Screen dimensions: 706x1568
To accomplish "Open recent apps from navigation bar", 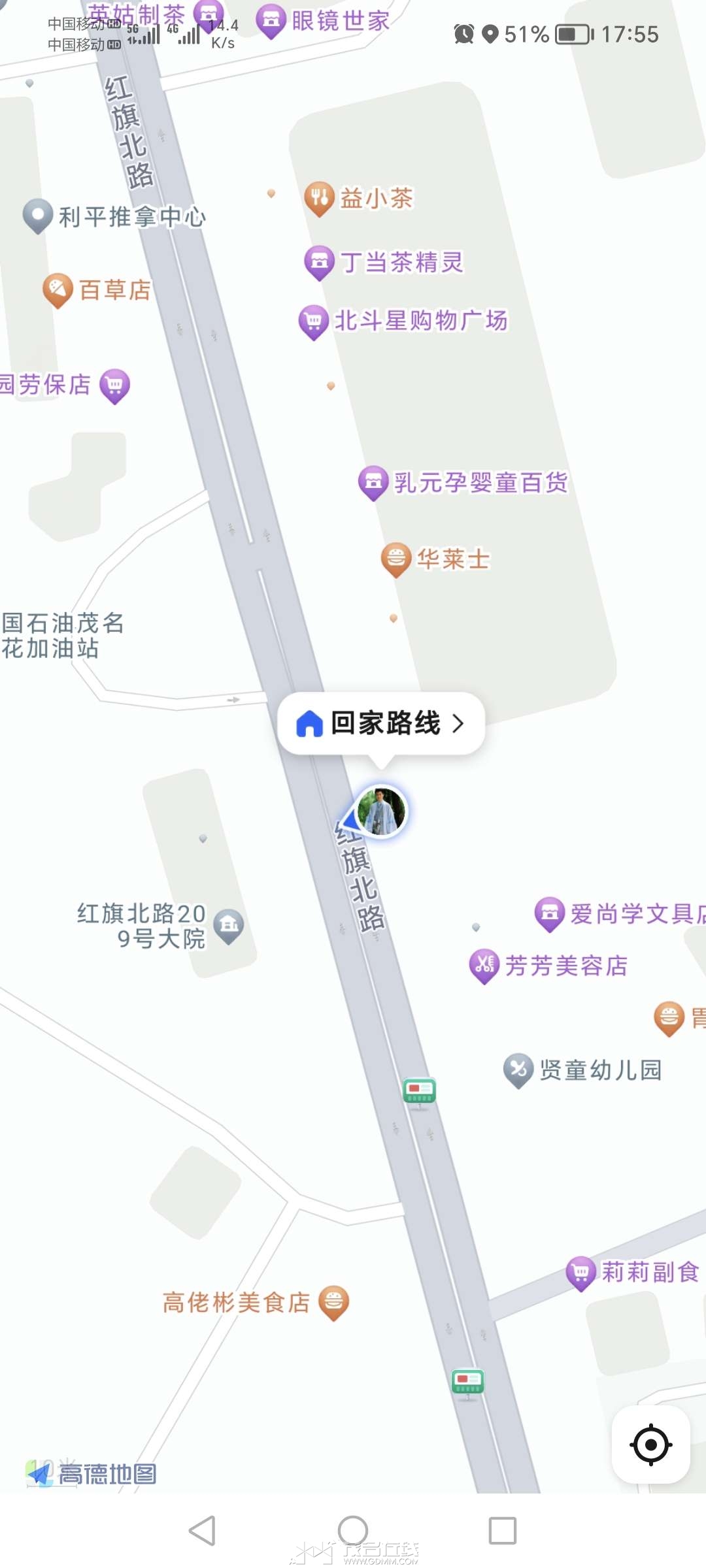I will [503, 1530].
